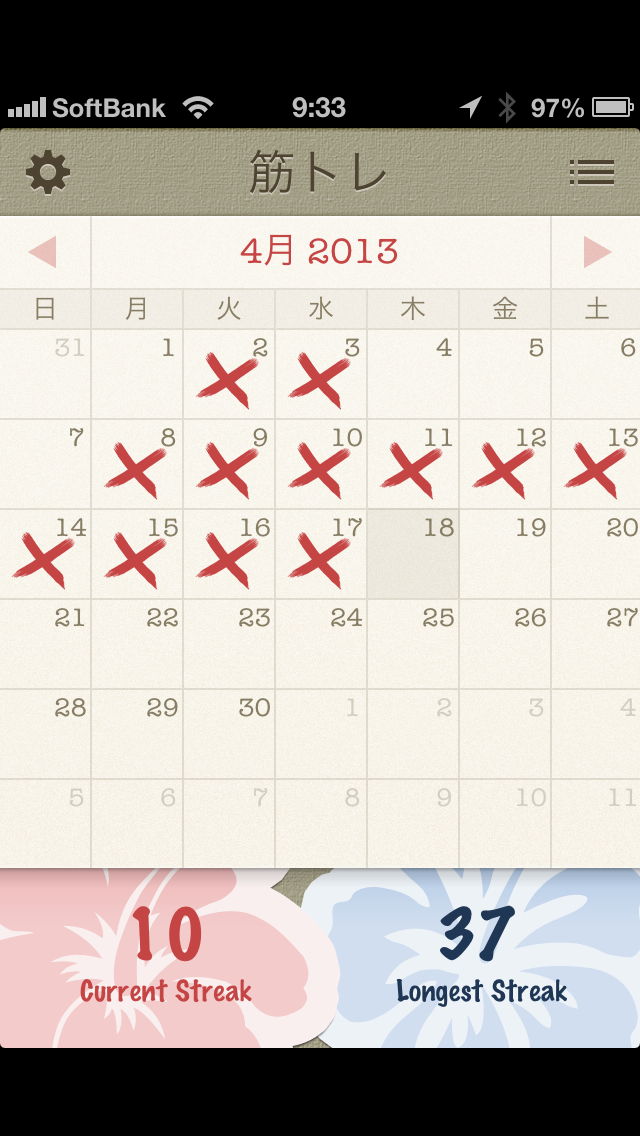Toggle the mark on April 10

(321, 465)
